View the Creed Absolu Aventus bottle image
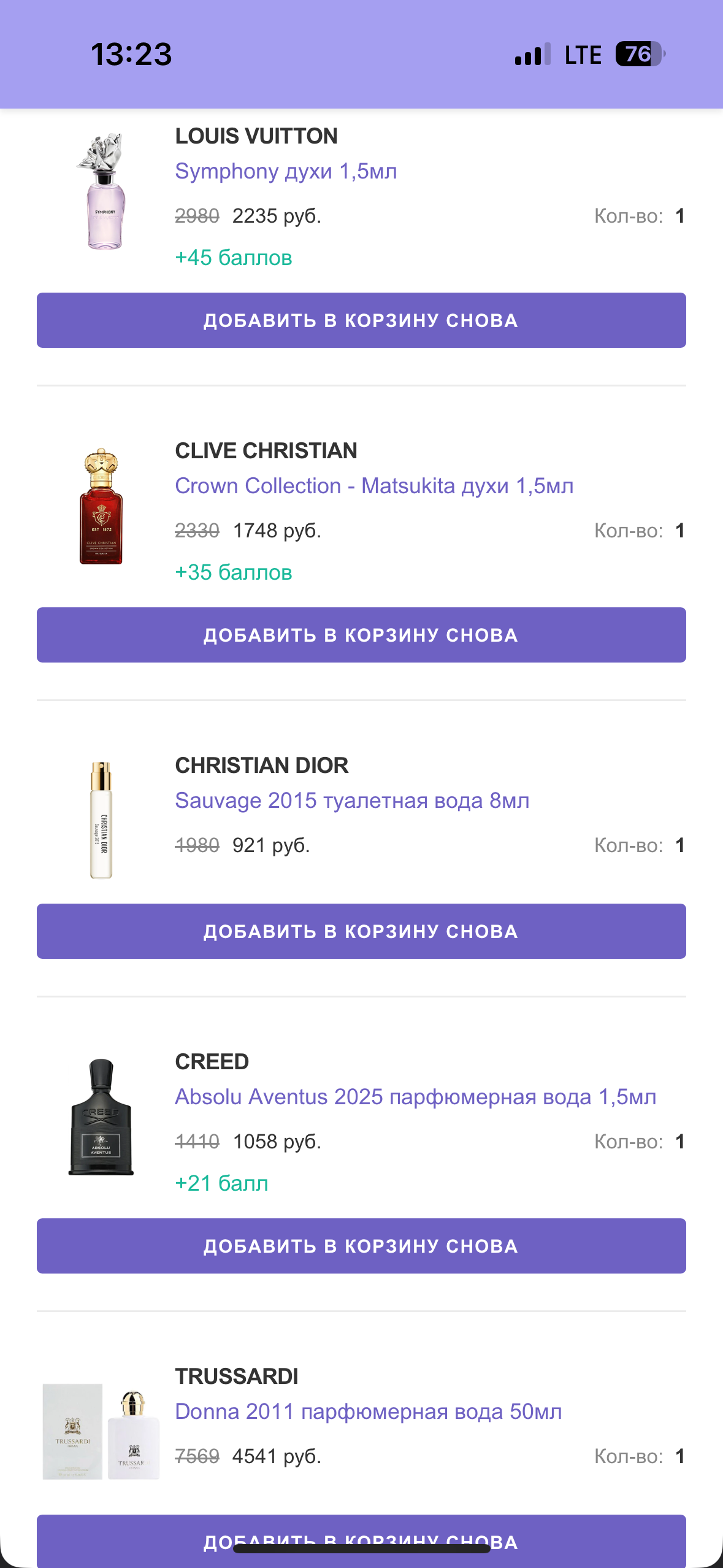The image size is (723, 1568). pos(101,1117)
